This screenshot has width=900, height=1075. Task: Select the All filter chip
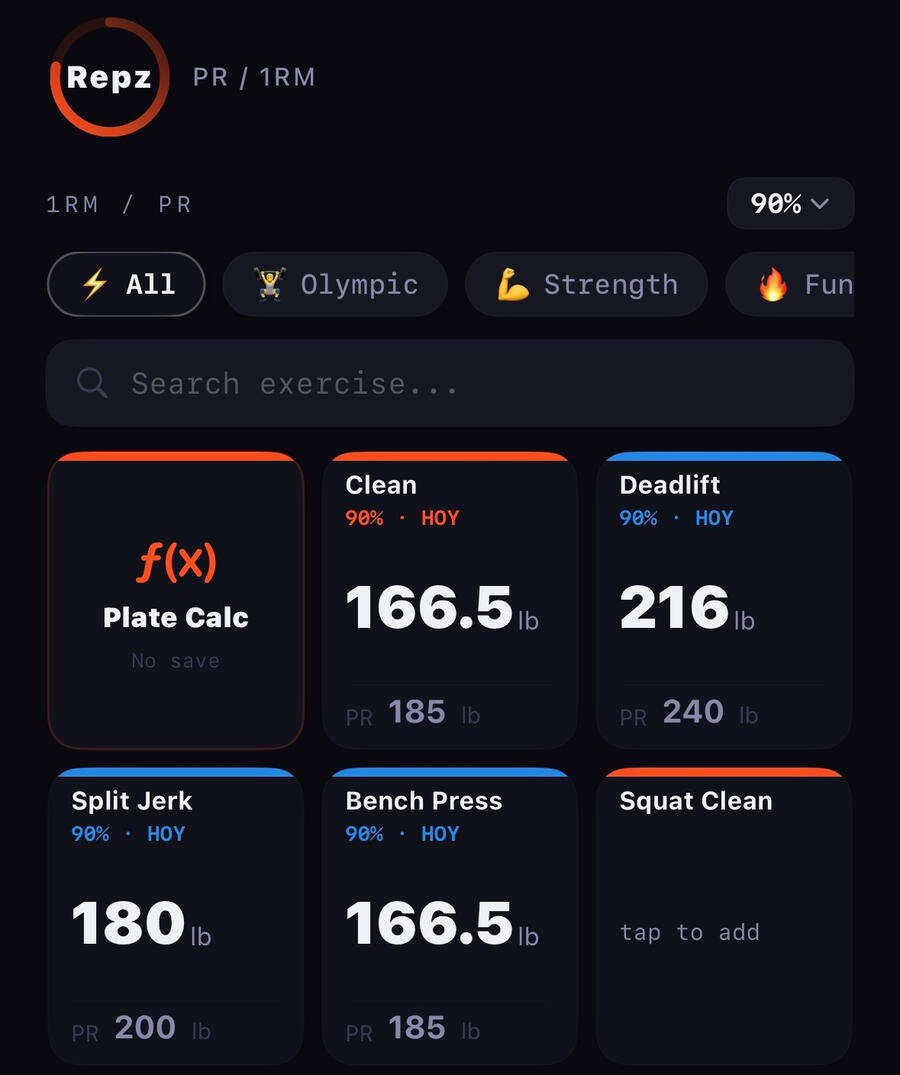(x=126, y=284)
